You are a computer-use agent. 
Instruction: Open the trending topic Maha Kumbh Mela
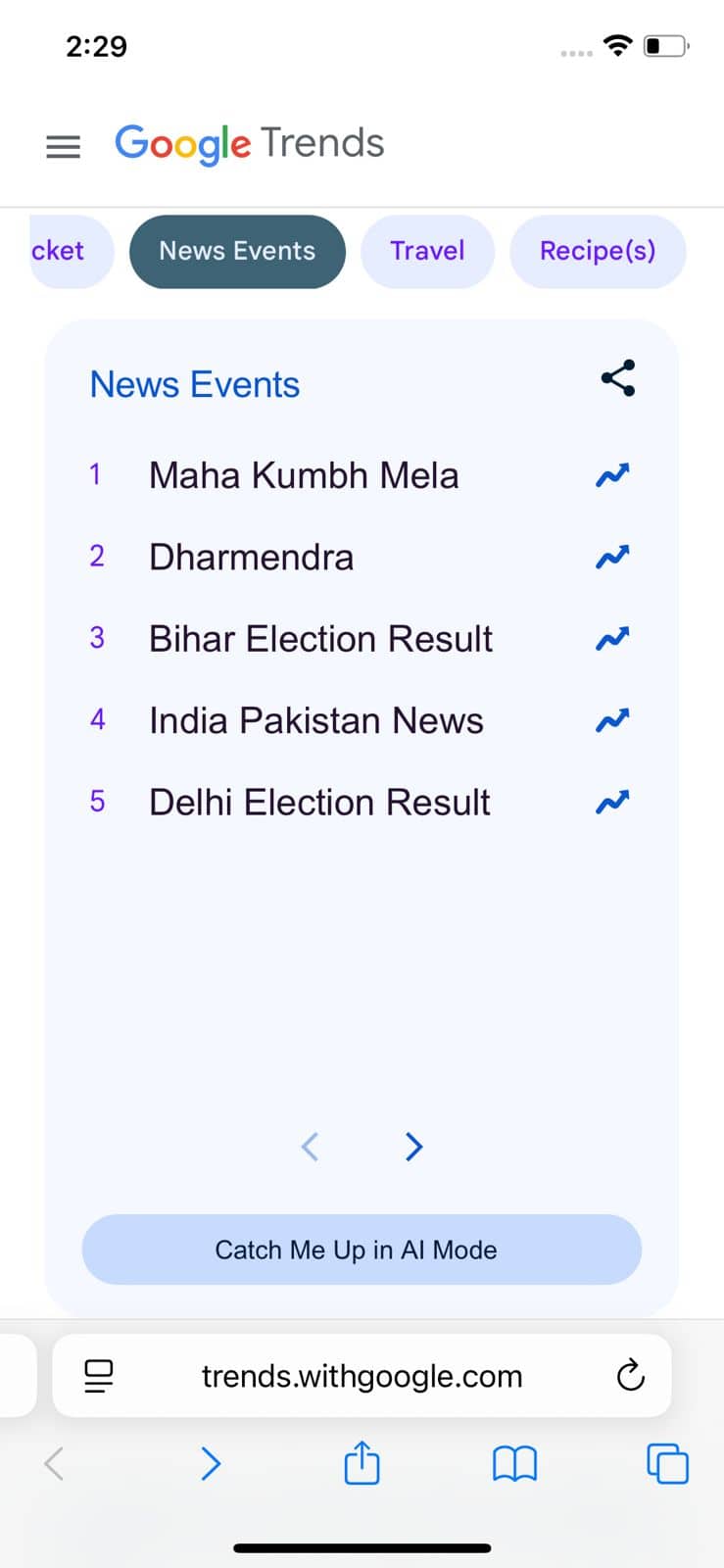click(304, 474)
